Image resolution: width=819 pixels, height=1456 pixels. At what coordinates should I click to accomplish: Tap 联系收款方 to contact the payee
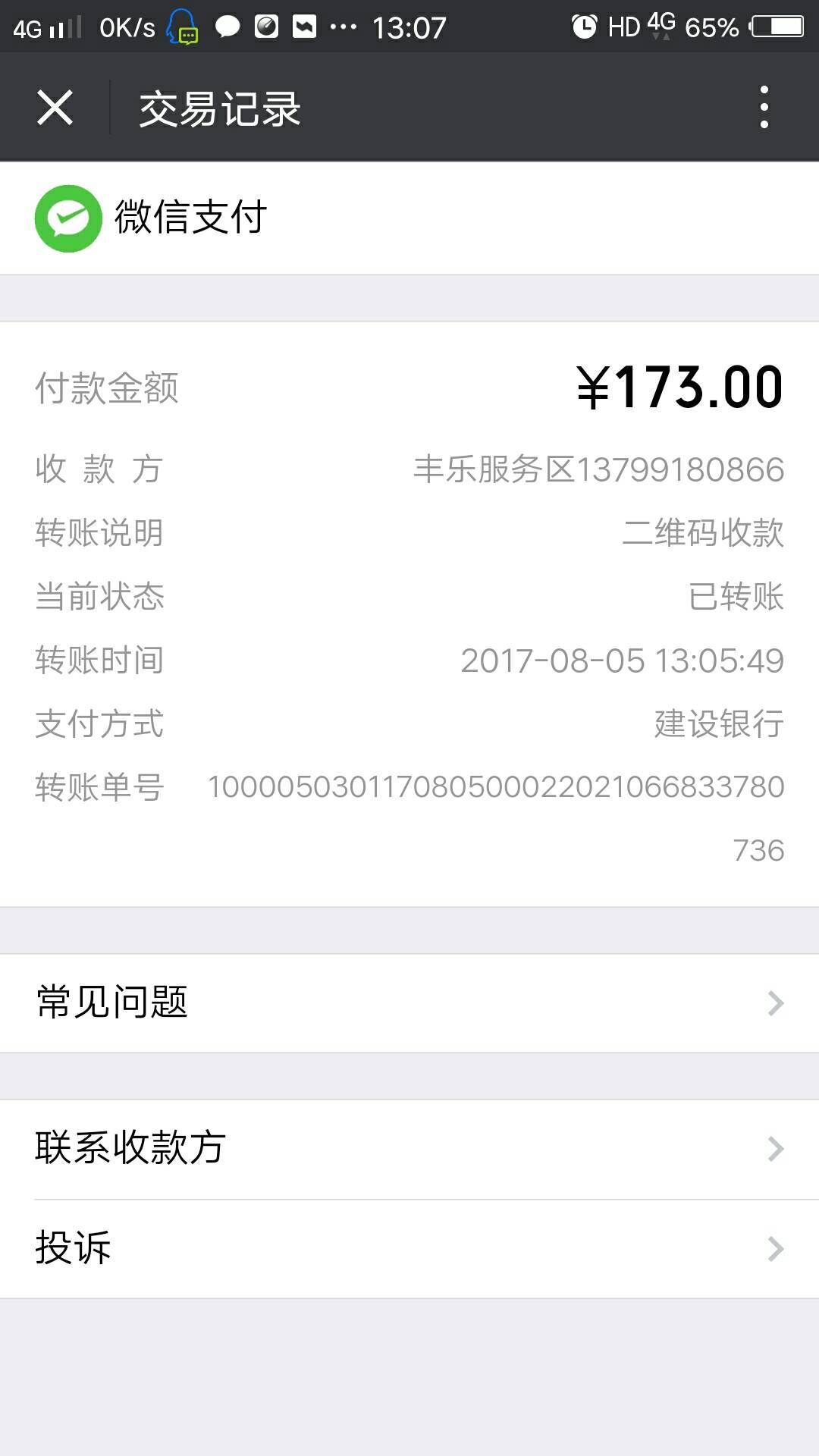click(409, 1148)
